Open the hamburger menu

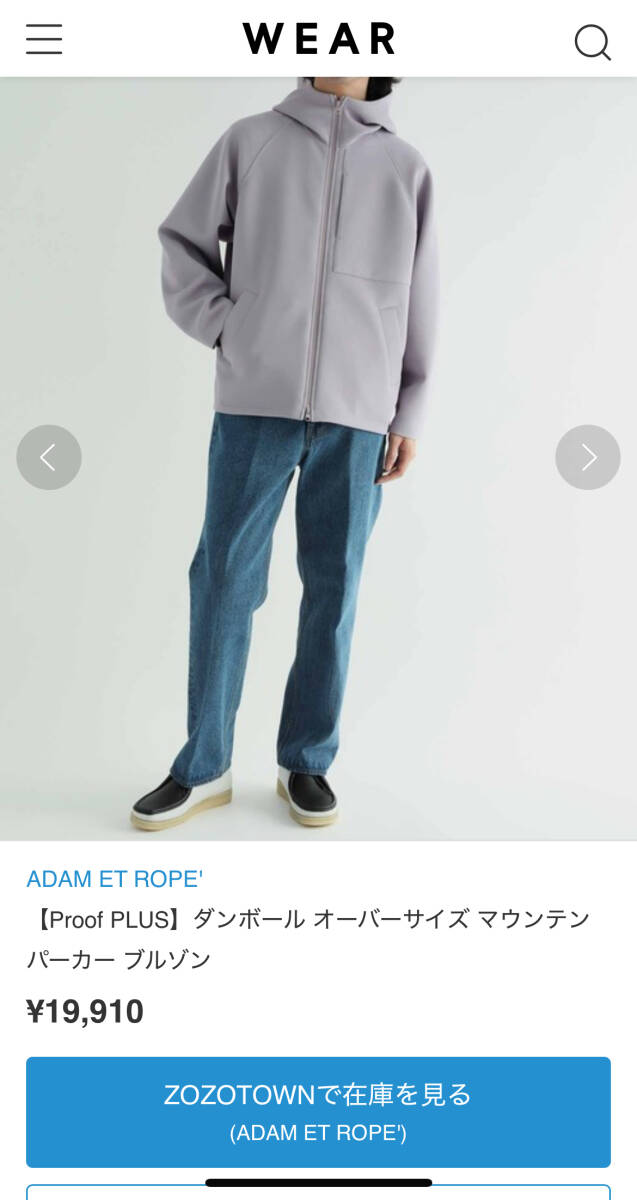44,39
